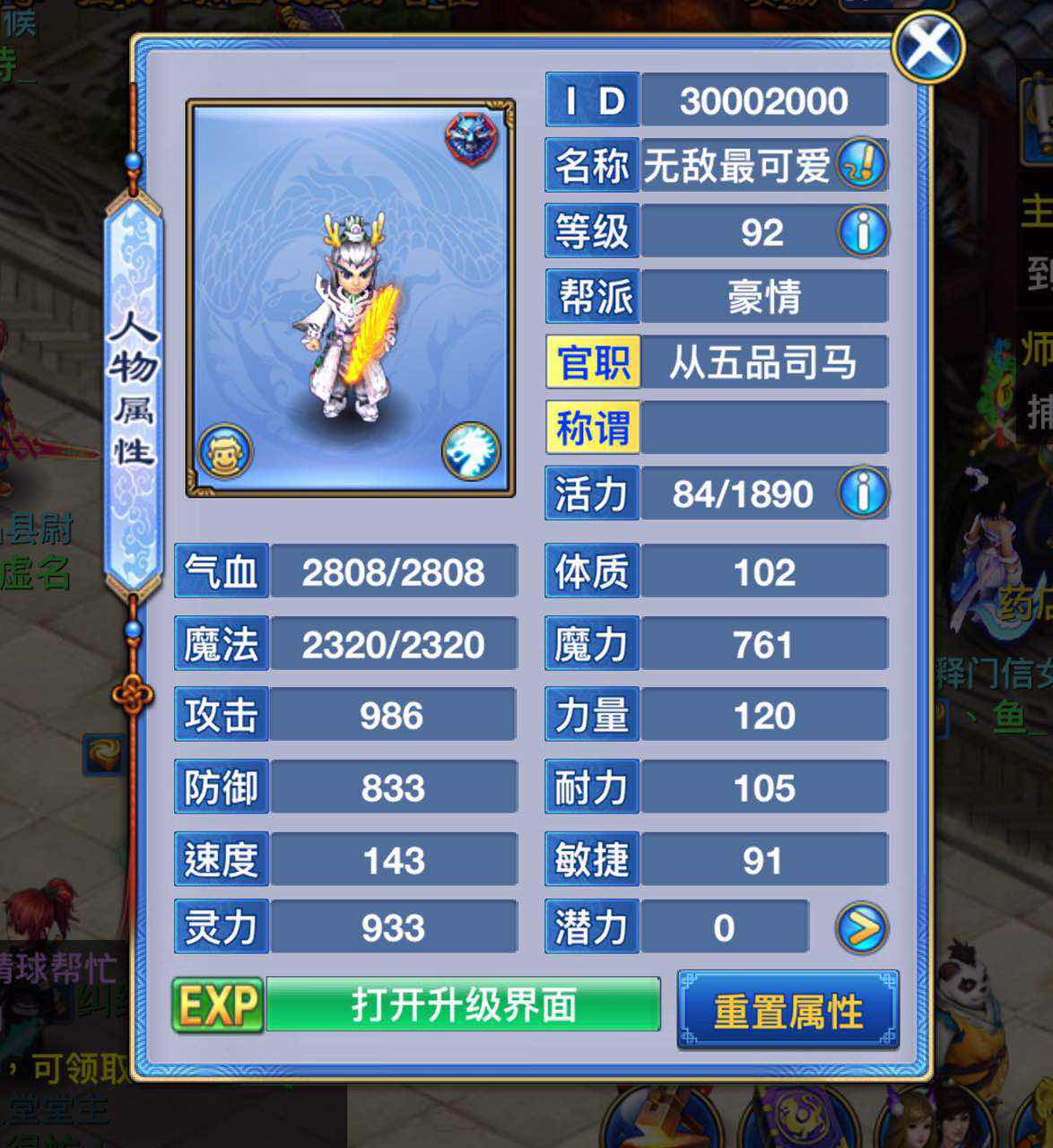Open the info icon beside 活力 84/1890
The image size is (1053, 1148).
click(862, 492)
